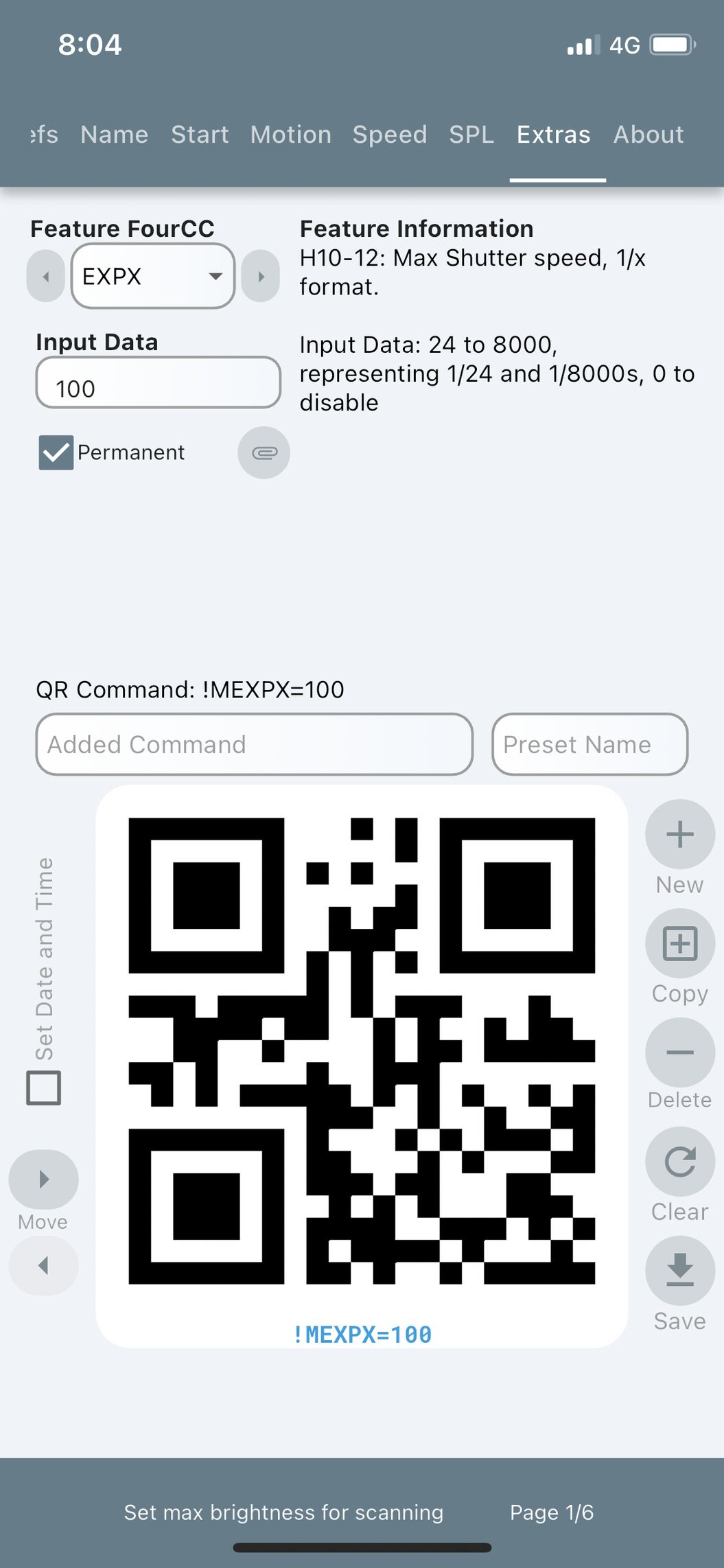The image size is (724, 1568).
Task: Open the About tab
Action: [649, 135]
